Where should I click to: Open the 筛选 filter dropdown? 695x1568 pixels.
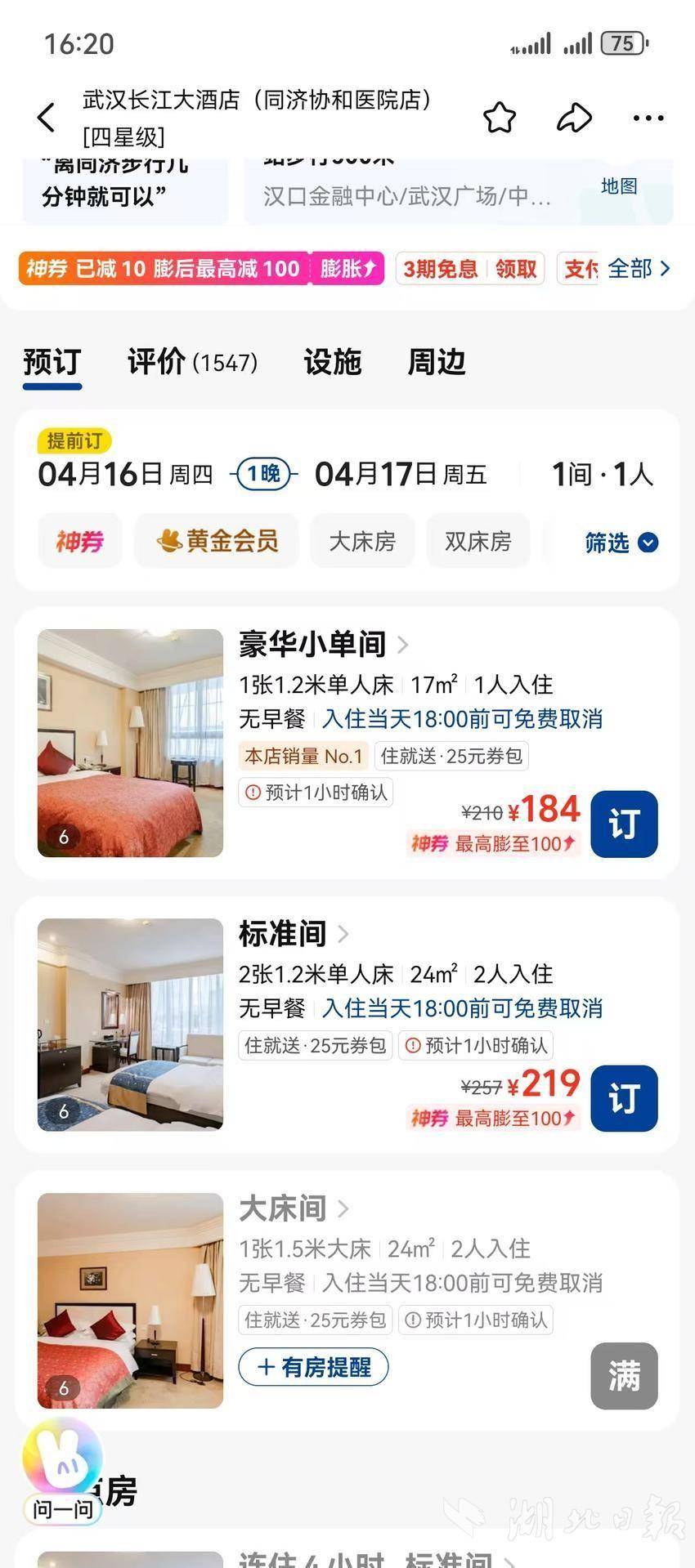621,543
